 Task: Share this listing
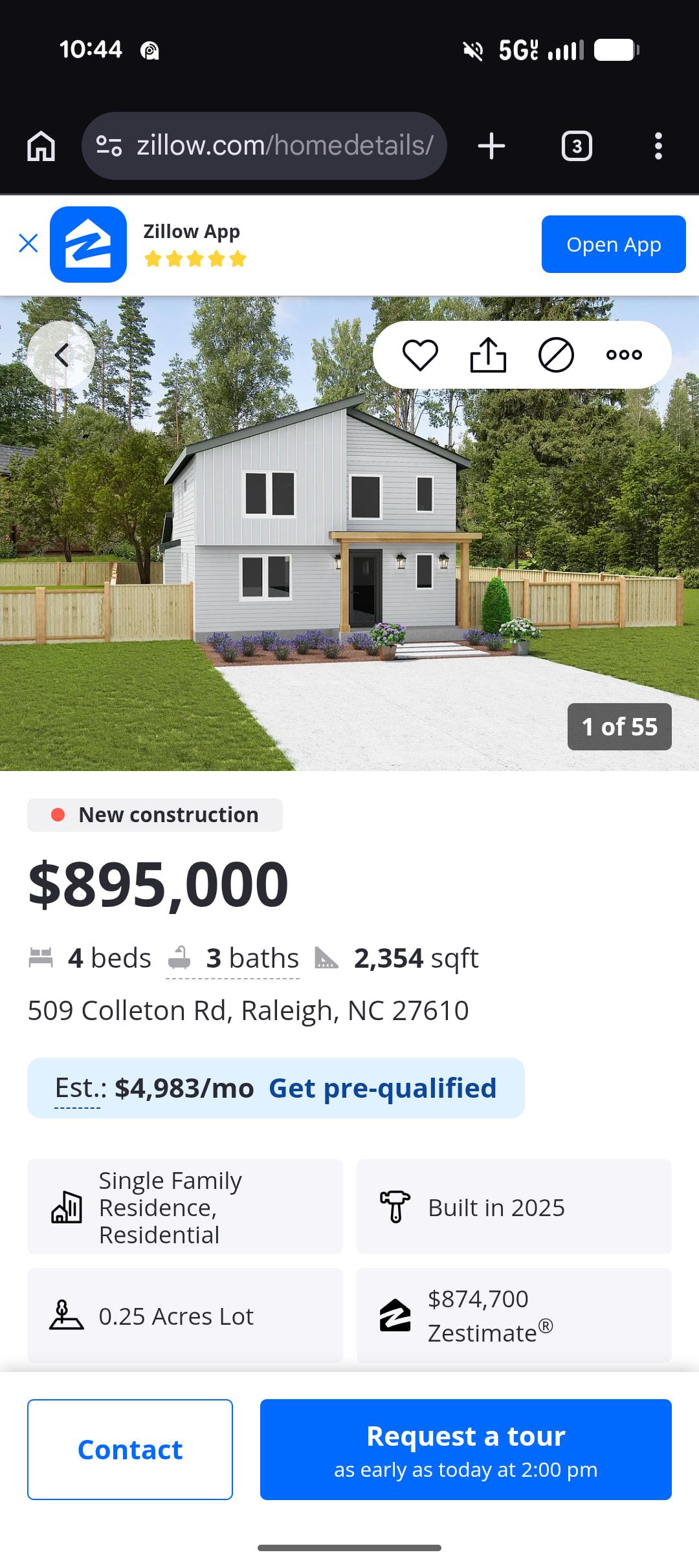tap(488, 354)
